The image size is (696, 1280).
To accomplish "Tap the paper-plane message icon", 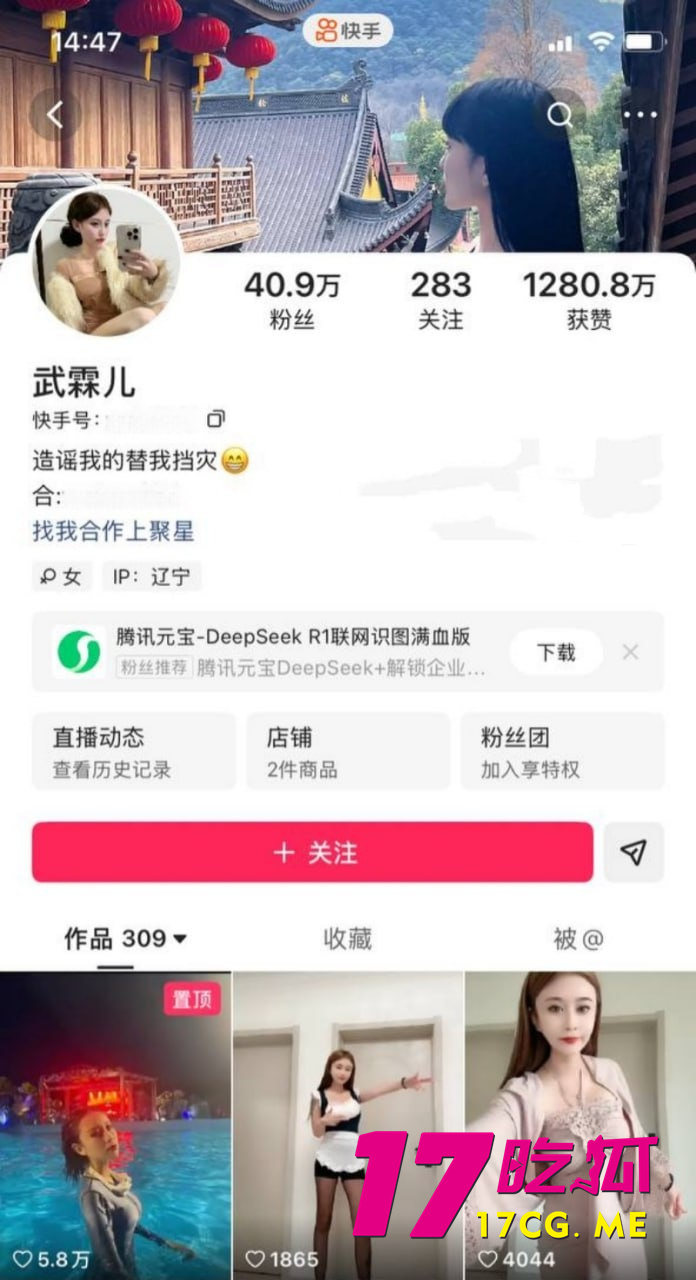I will [x=634, y=852].
